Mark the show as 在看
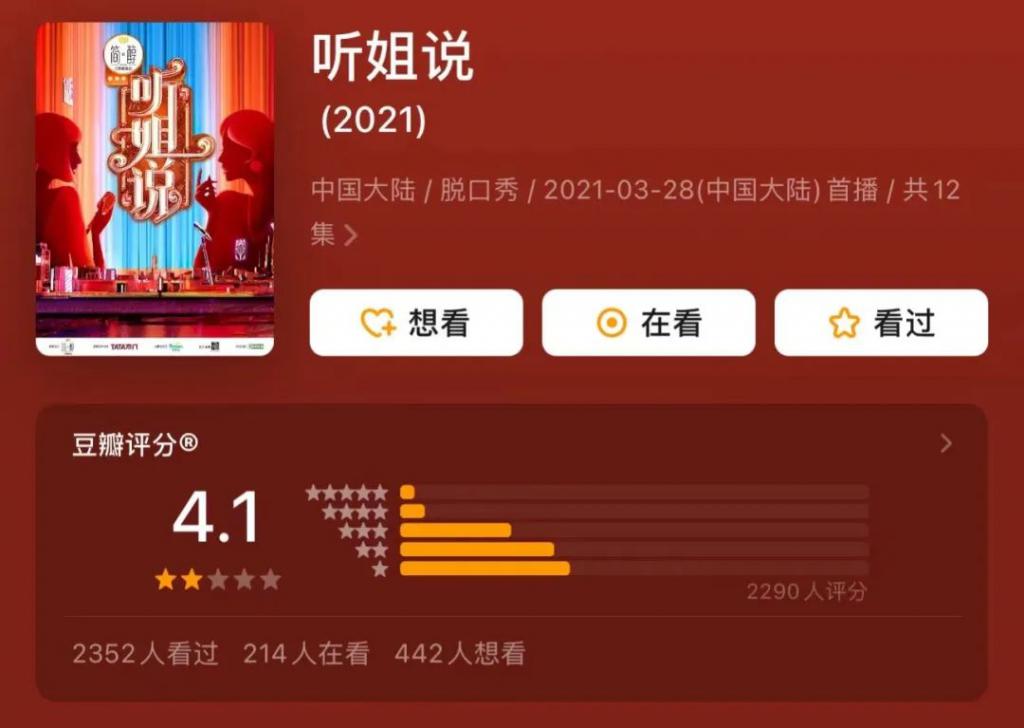The image size is (1024, 728). click(x=648, y=323)
